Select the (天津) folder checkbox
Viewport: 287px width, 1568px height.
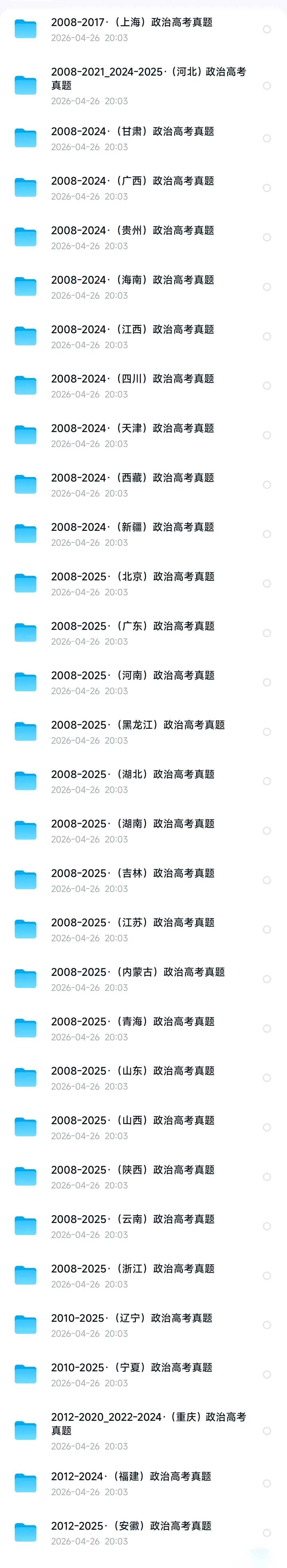[267, 435]
